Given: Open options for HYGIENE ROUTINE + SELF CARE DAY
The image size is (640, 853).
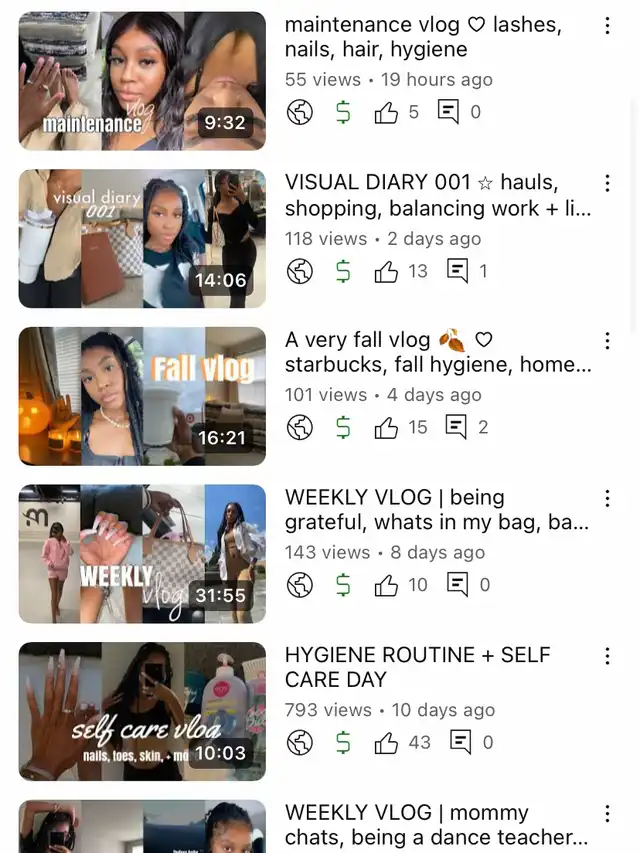Looking at the screenshot, I should click(x=607, y=656).
